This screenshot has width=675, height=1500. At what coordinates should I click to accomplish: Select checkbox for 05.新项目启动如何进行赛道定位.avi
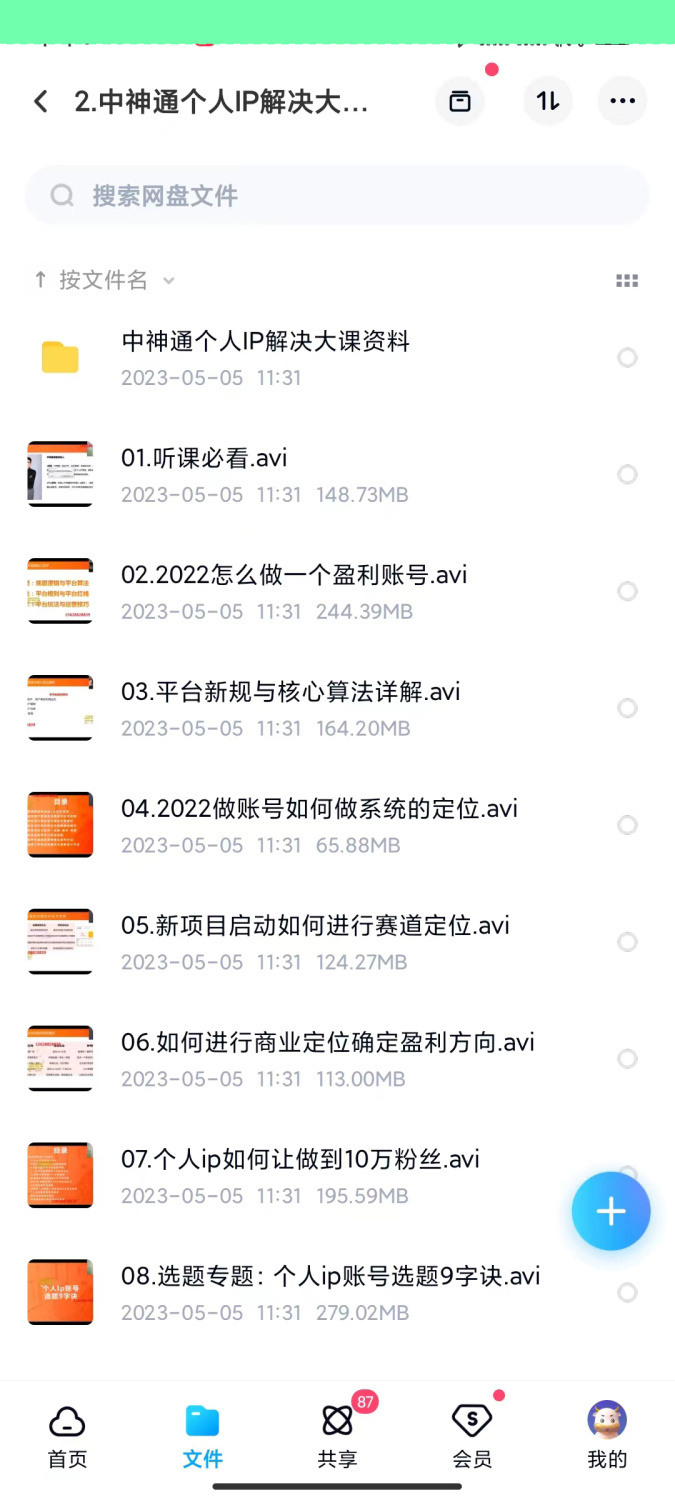627,942
